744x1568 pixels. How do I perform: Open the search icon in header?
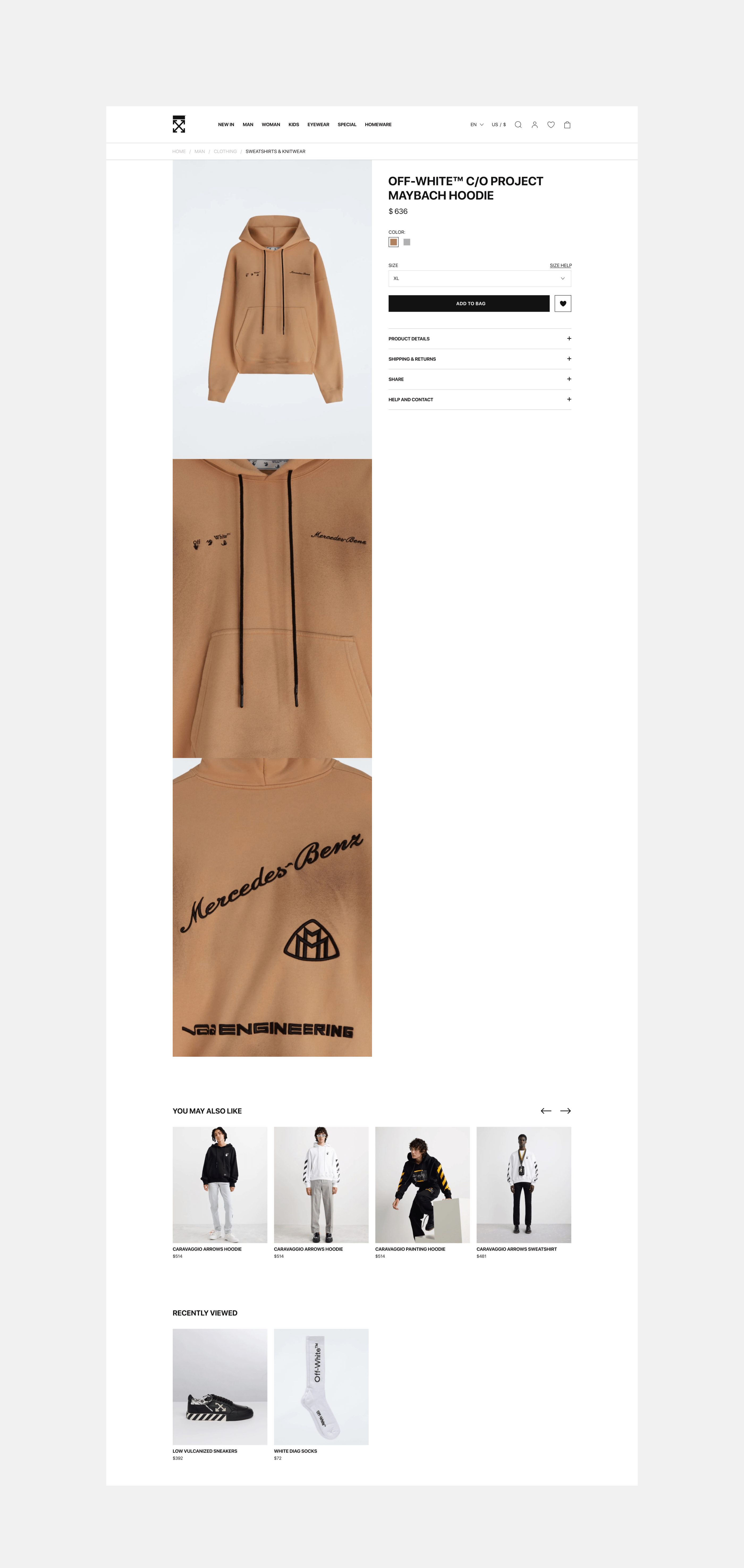coord(518,125)
